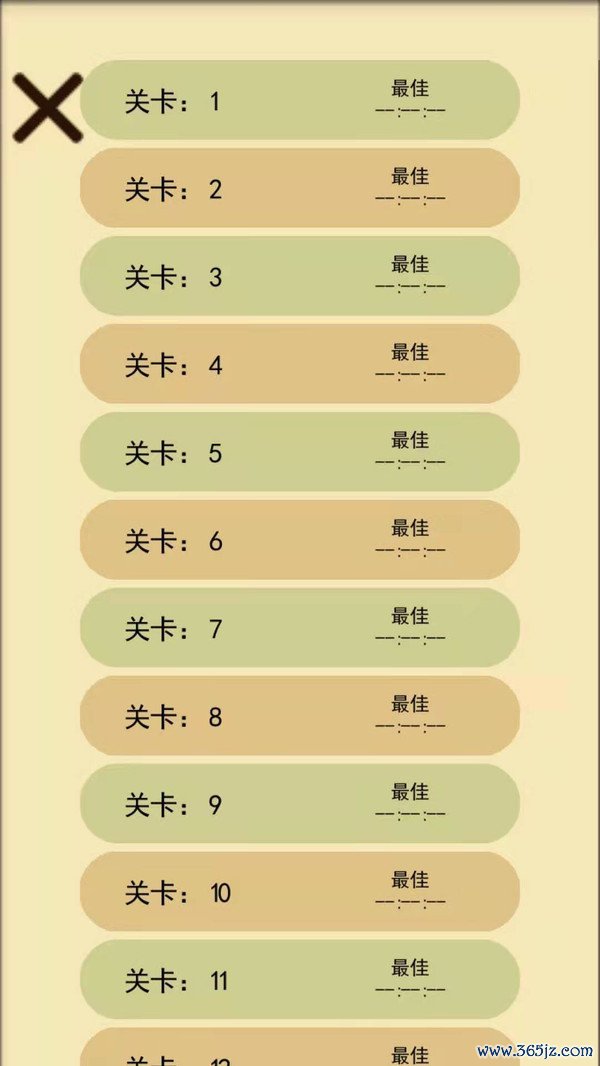Select level 关卡 11
600x1066 pixels.
(x=300, y=980)
